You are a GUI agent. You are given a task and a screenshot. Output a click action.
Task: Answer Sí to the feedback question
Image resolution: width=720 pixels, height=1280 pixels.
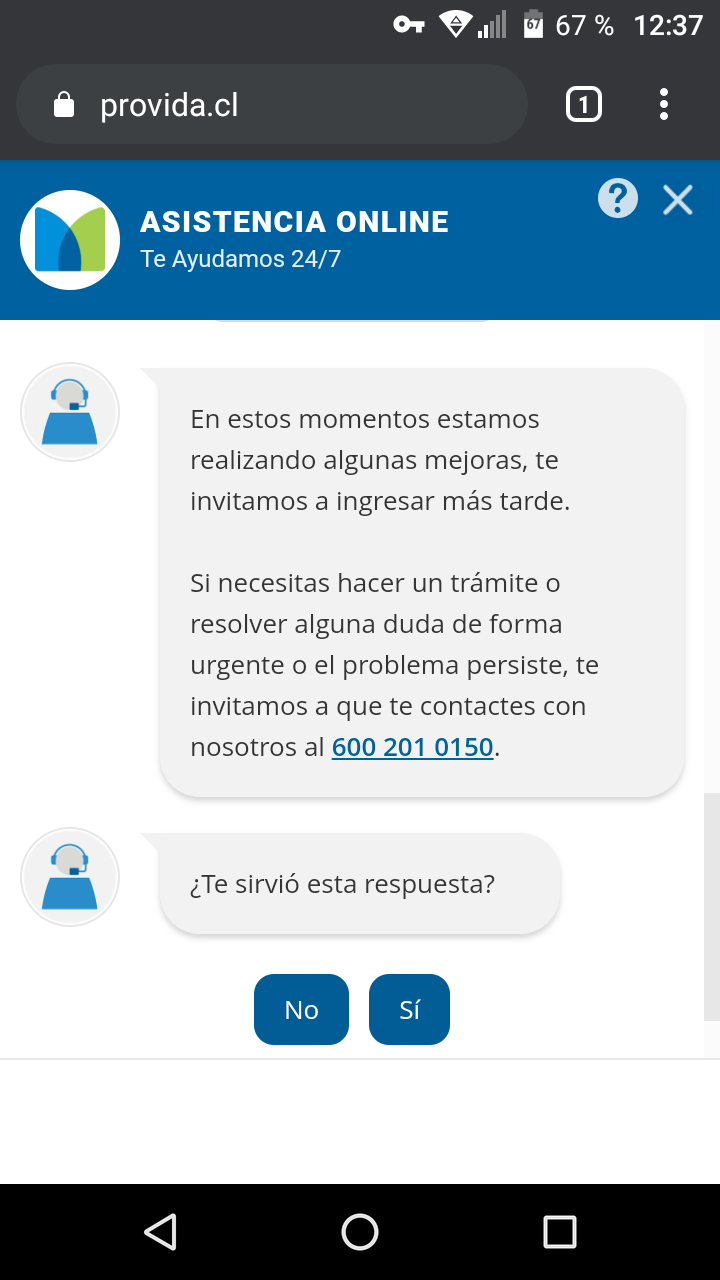click(x=409, y=1010)
